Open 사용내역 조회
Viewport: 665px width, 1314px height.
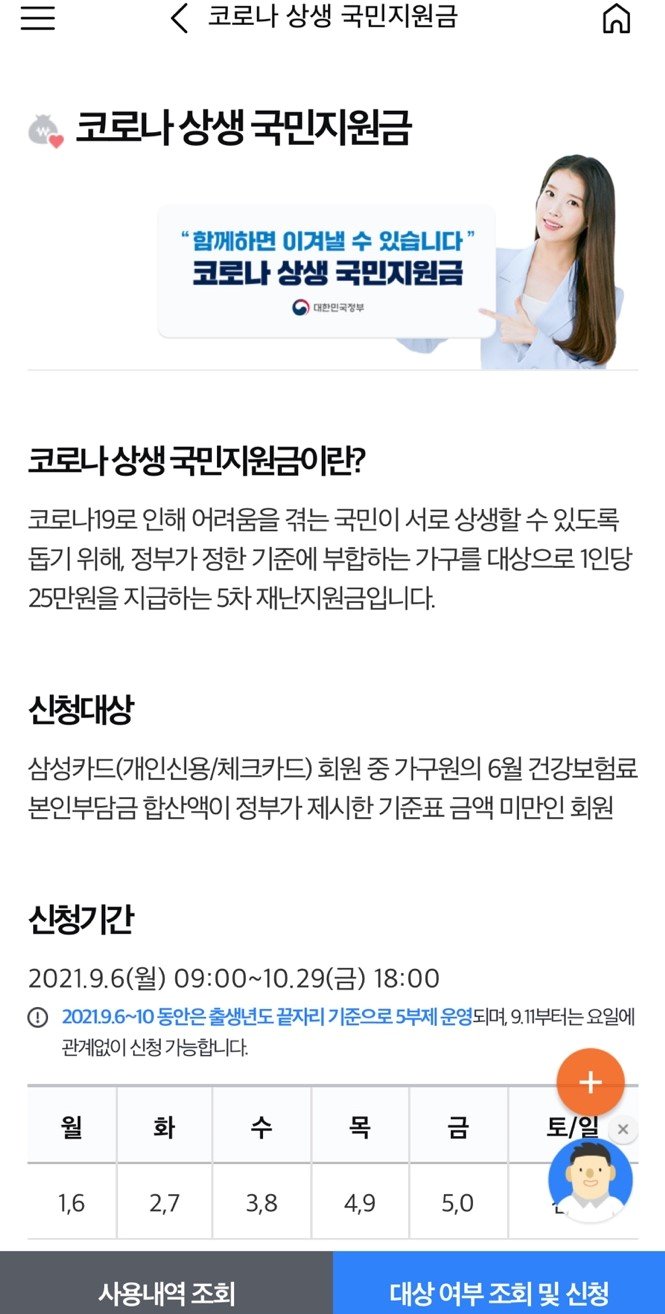click(166, 1292)
